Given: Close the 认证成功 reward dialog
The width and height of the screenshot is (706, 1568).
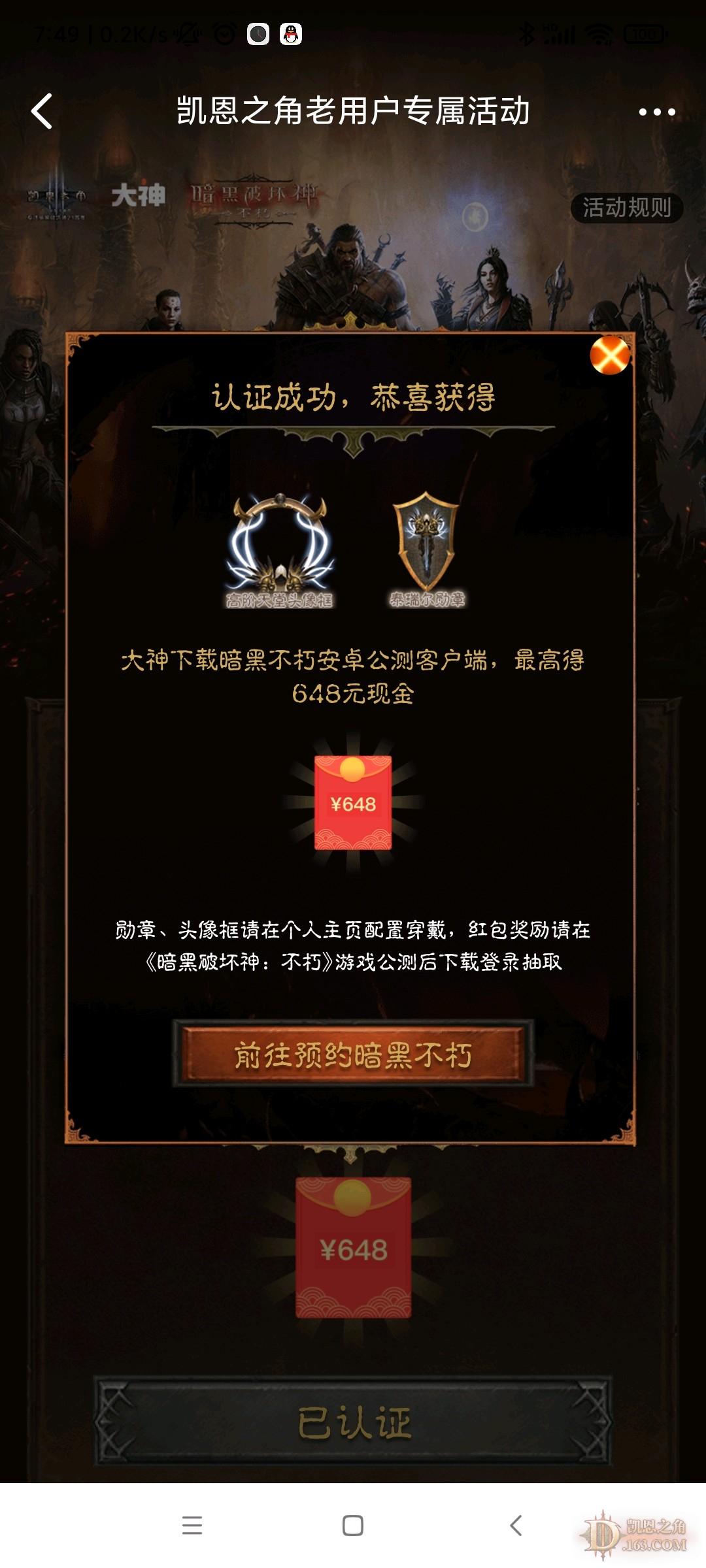Looking at the screenshot, I should pyautogui.click(x=609, y=355).
